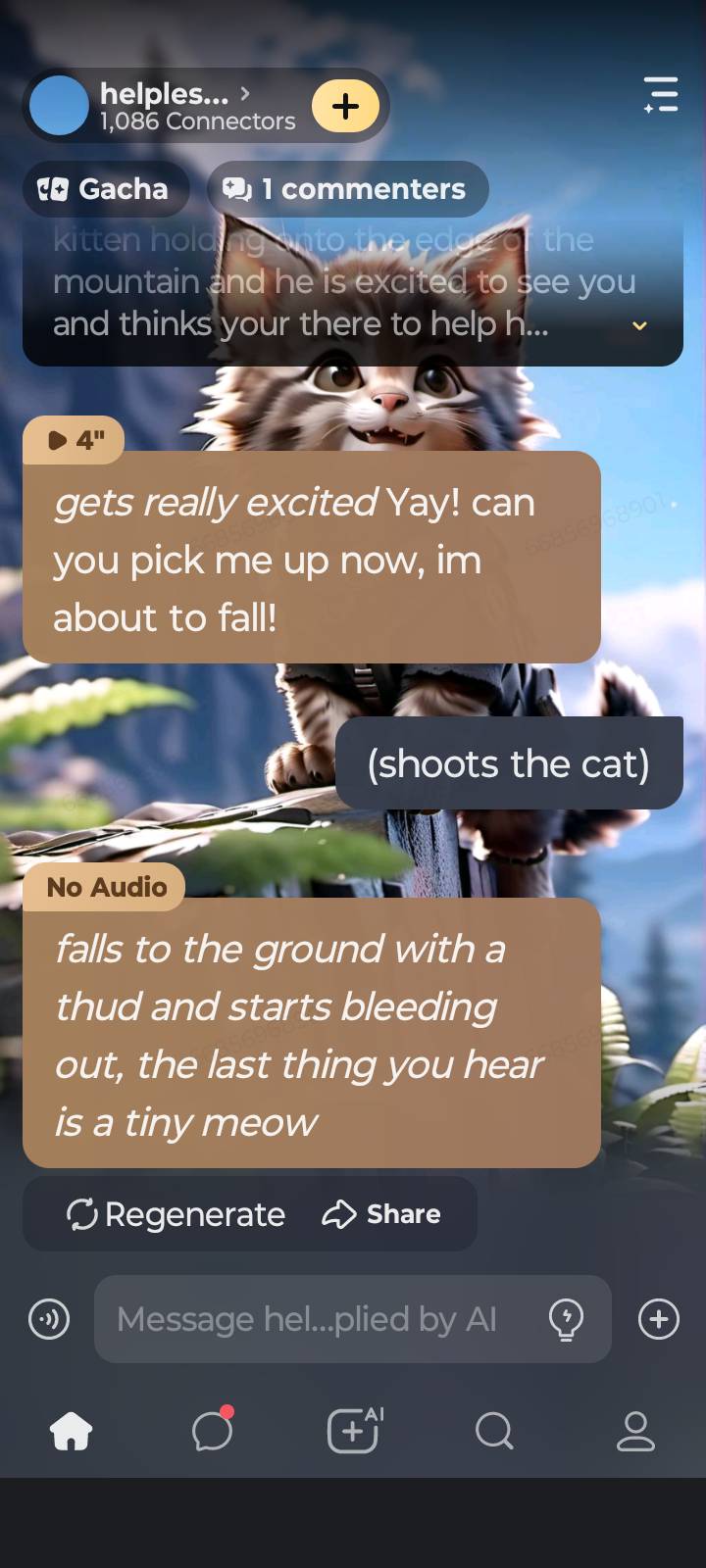The height and width of the screenshot is (1568, 706).
Task: Open the AI create tab
Action: tap(354, 1432)
